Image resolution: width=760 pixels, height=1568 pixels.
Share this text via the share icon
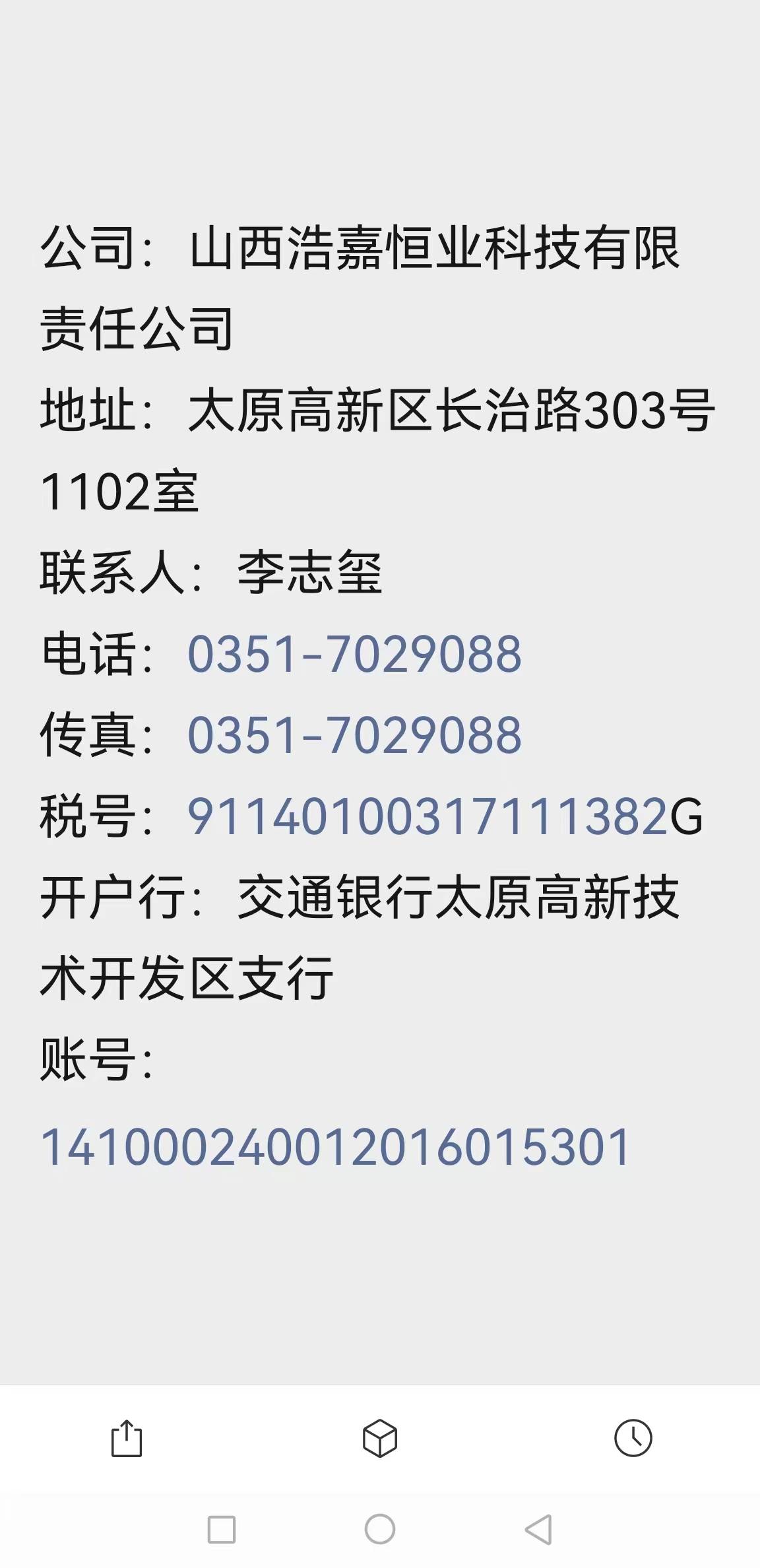click(x=127, y=1438)
